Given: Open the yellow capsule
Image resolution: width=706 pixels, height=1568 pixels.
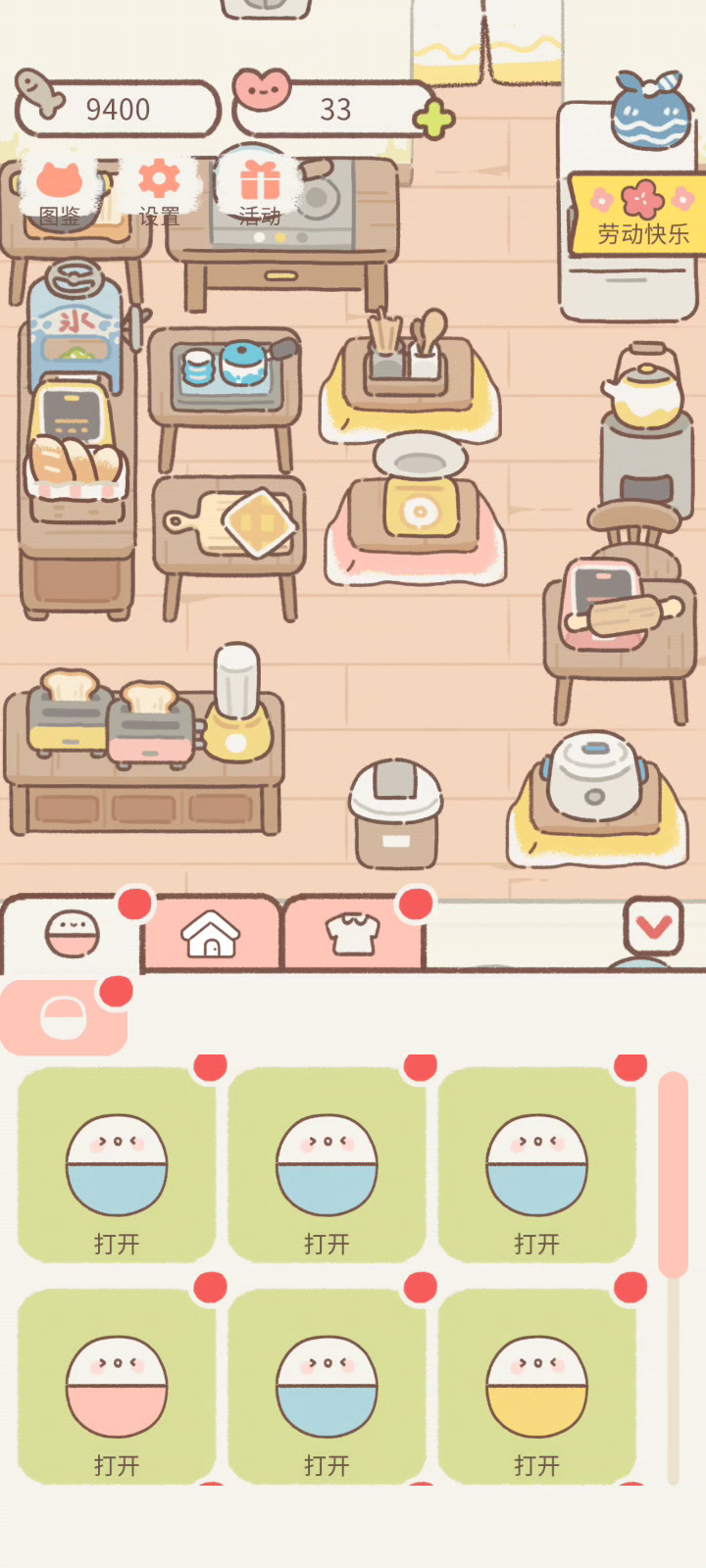Looking at the screenshot, I should pyautogui.click(x=536, y=1386).
